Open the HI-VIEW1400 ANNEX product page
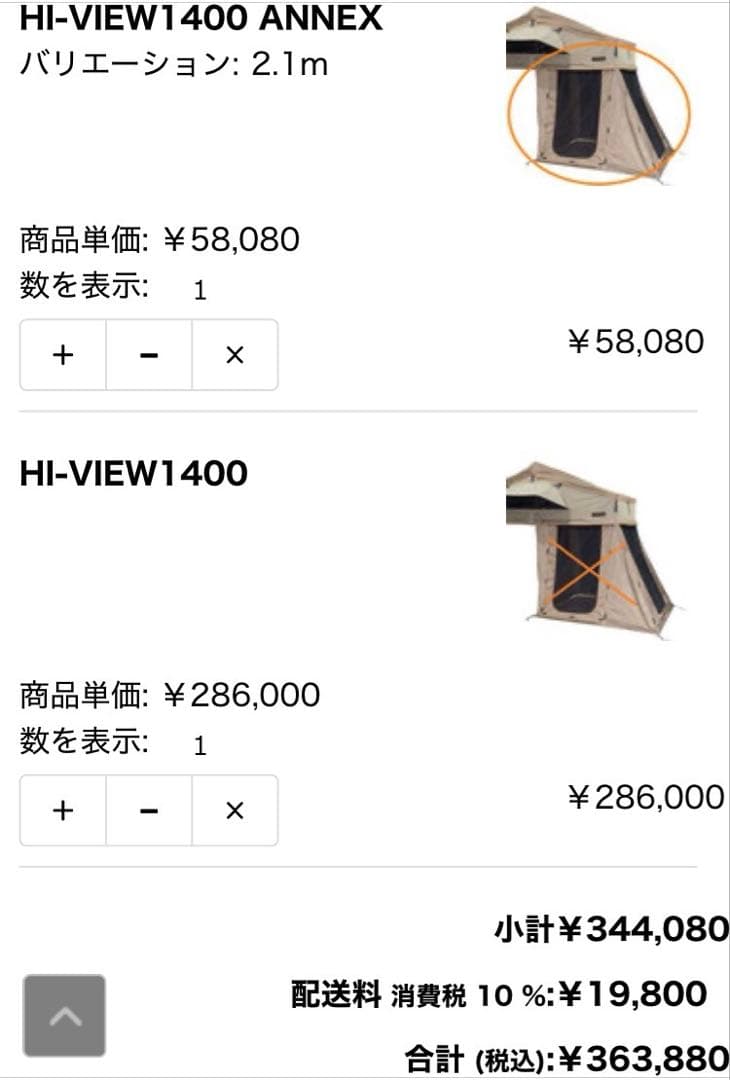The height and width of the screenshot is (1080, 730). click(200, 18)
